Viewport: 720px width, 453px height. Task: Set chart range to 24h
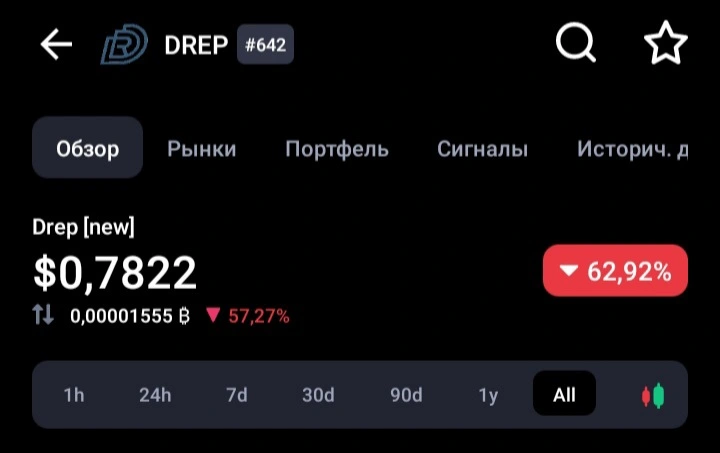tap(155, 395)
